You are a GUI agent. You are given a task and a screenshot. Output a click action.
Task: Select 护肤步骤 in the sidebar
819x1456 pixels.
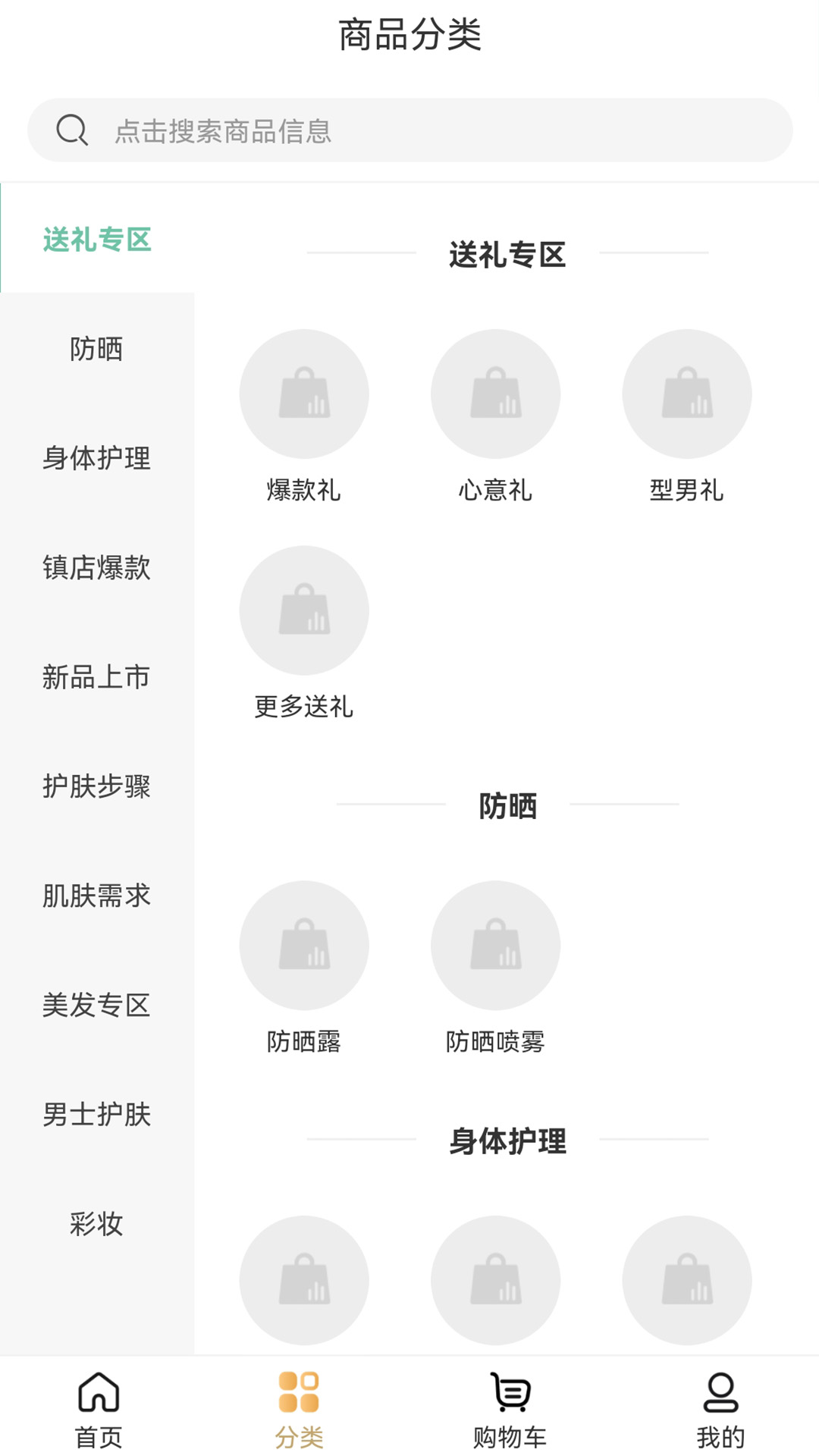point(96,786)
